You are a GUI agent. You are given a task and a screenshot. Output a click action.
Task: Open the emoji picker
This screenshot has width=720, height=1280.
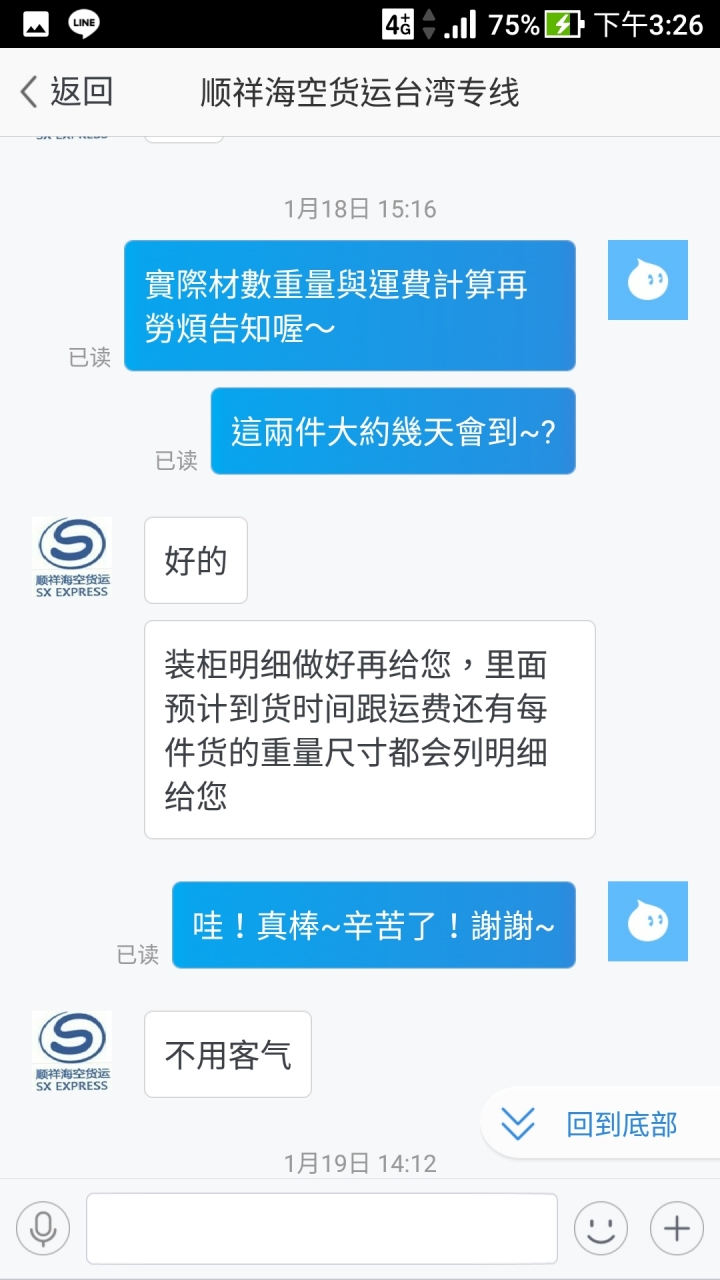coord(600,1228)
